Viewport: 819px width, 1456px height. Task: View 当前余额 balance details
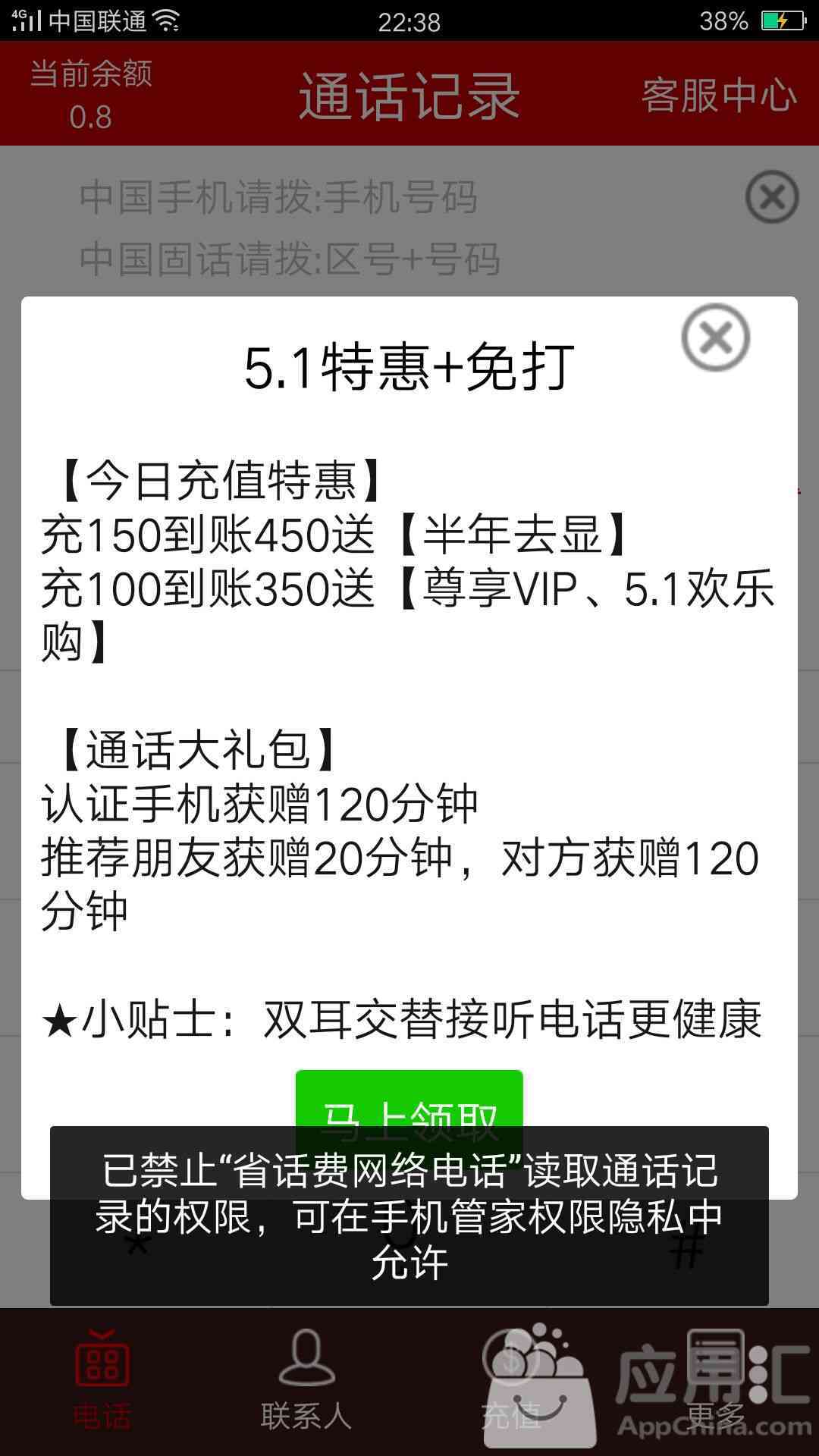(91, 96)
